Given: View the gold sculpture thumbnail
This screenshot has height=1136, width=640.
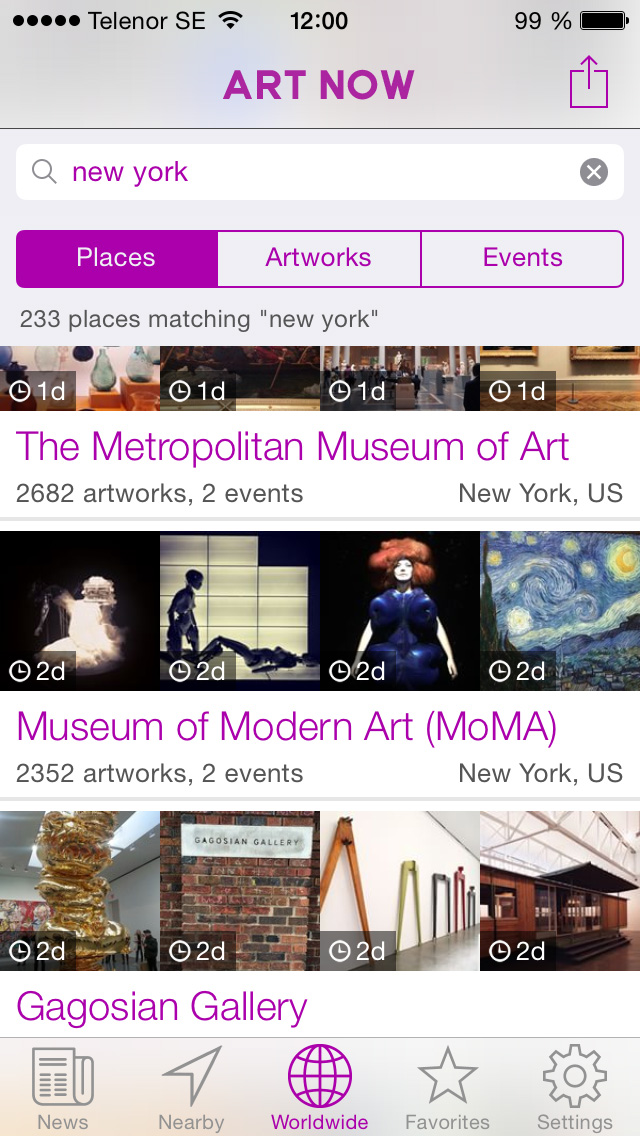Looking at the screenshot, I should click(80, 890).
